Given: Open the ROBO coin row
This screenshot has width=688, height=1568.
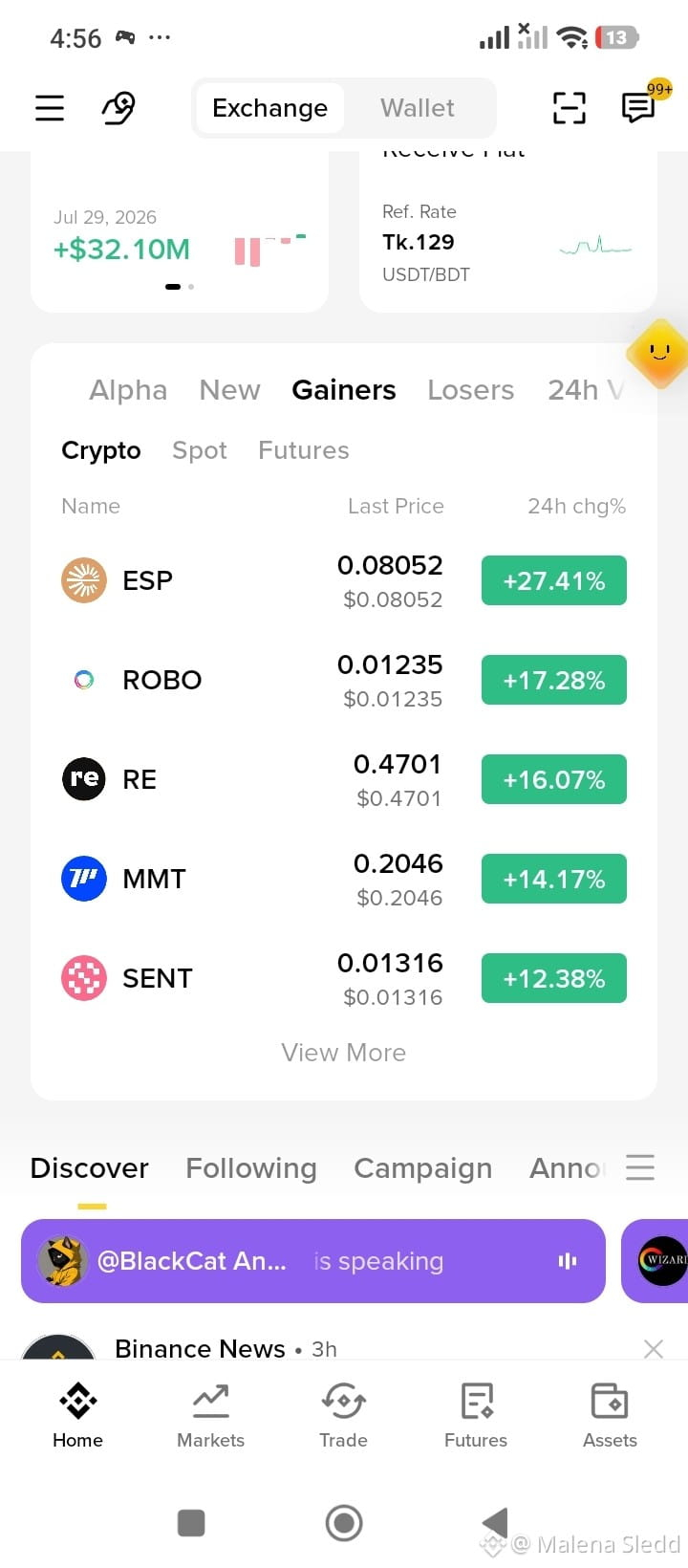Looking at the screenshot, I should click(x=344, y=680).
